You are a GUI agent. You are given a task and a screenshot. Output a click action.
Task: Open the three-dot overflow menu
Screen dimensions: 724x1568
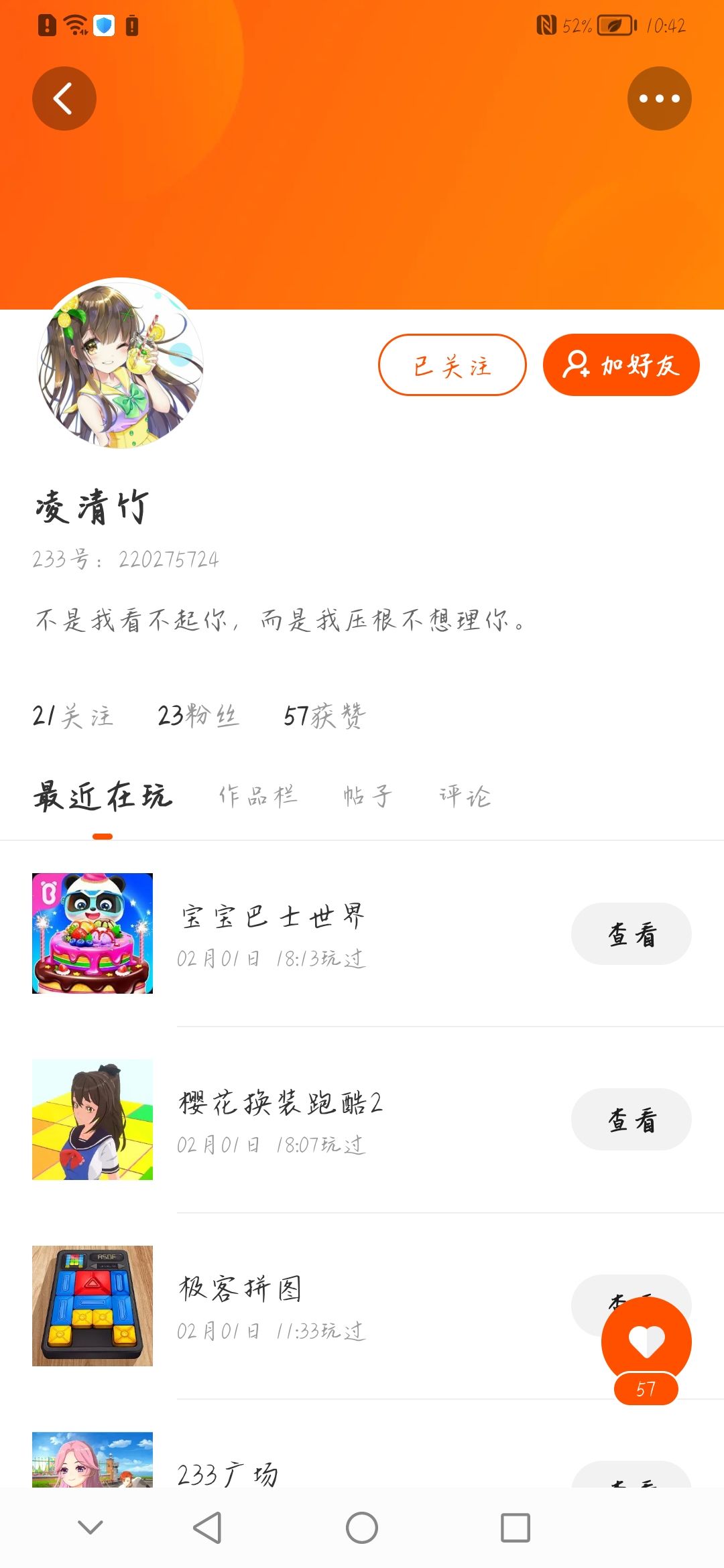pos(659,99)
